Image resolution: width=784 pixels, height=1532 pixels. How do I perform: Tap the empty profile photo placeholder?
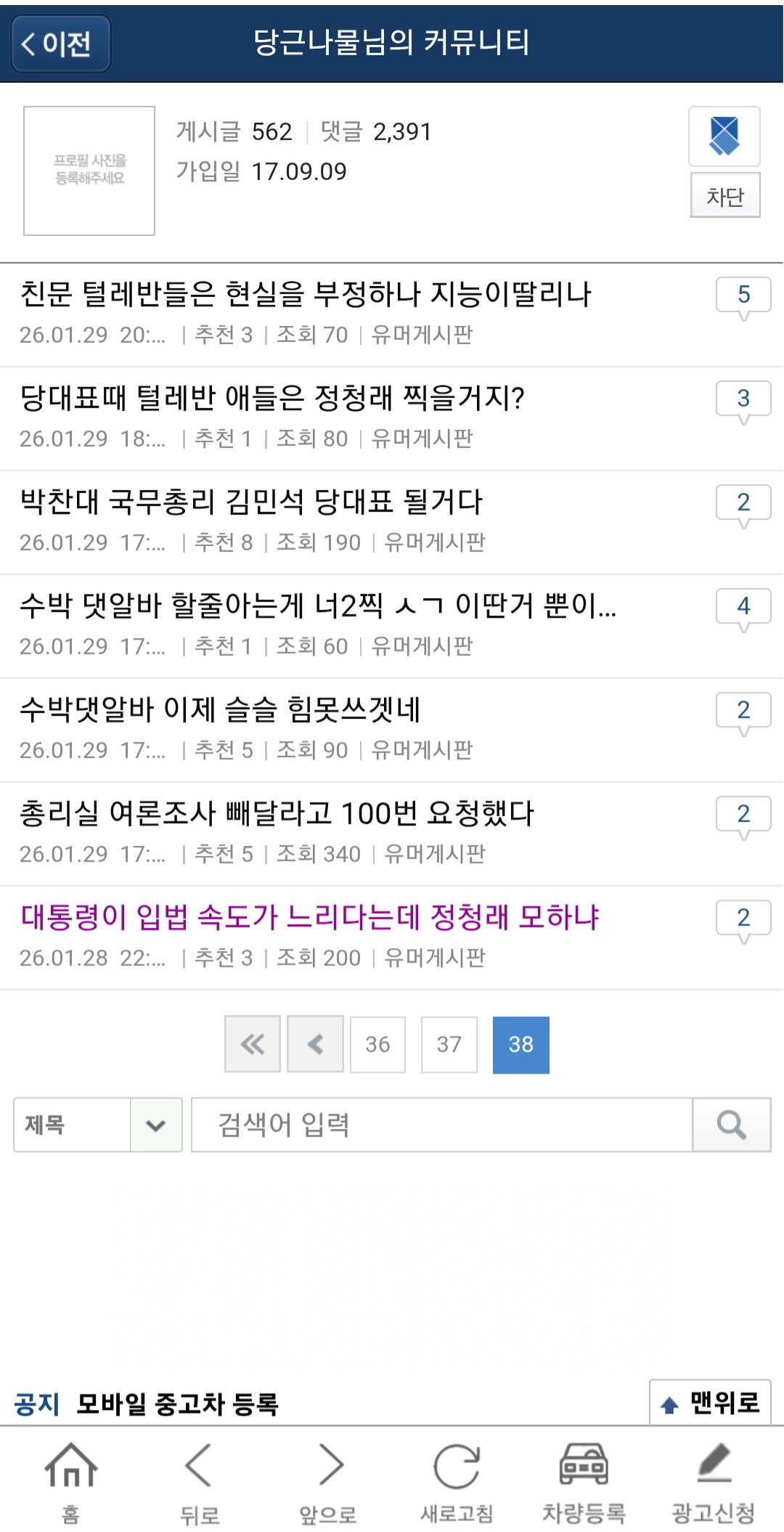(89, 170)
